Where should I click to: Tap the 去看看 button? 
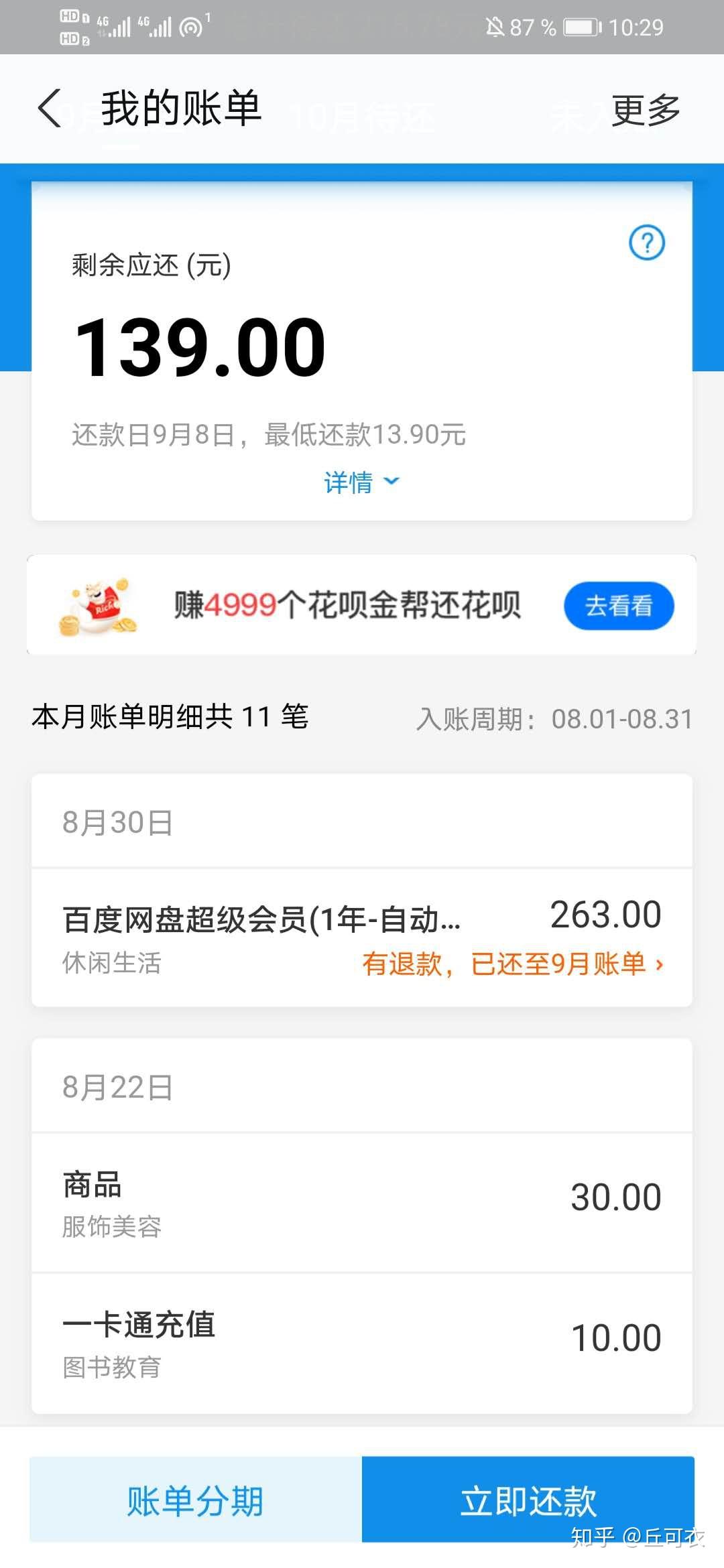click(x=618, y=606)
